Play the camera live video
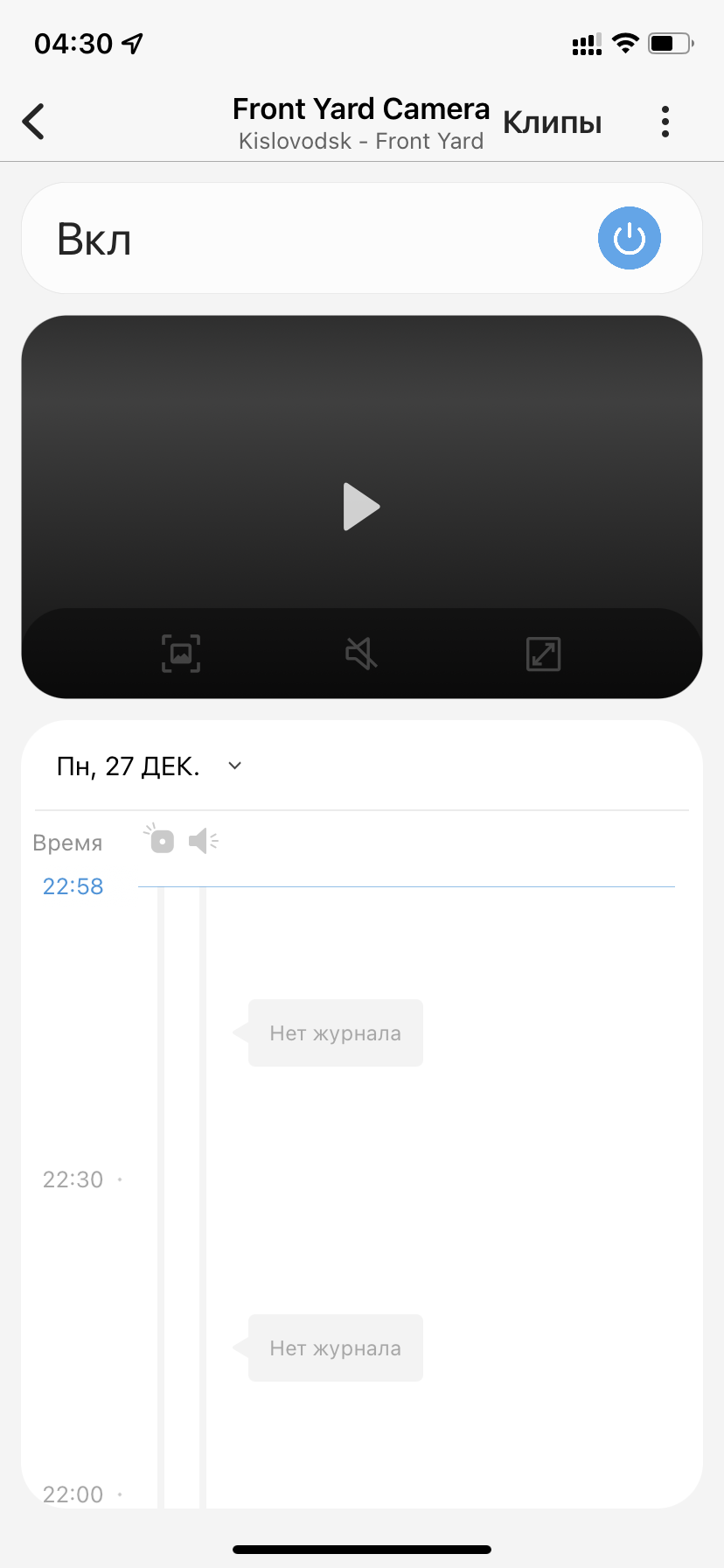Screen dimensions: 724x1568 (361, 507)
